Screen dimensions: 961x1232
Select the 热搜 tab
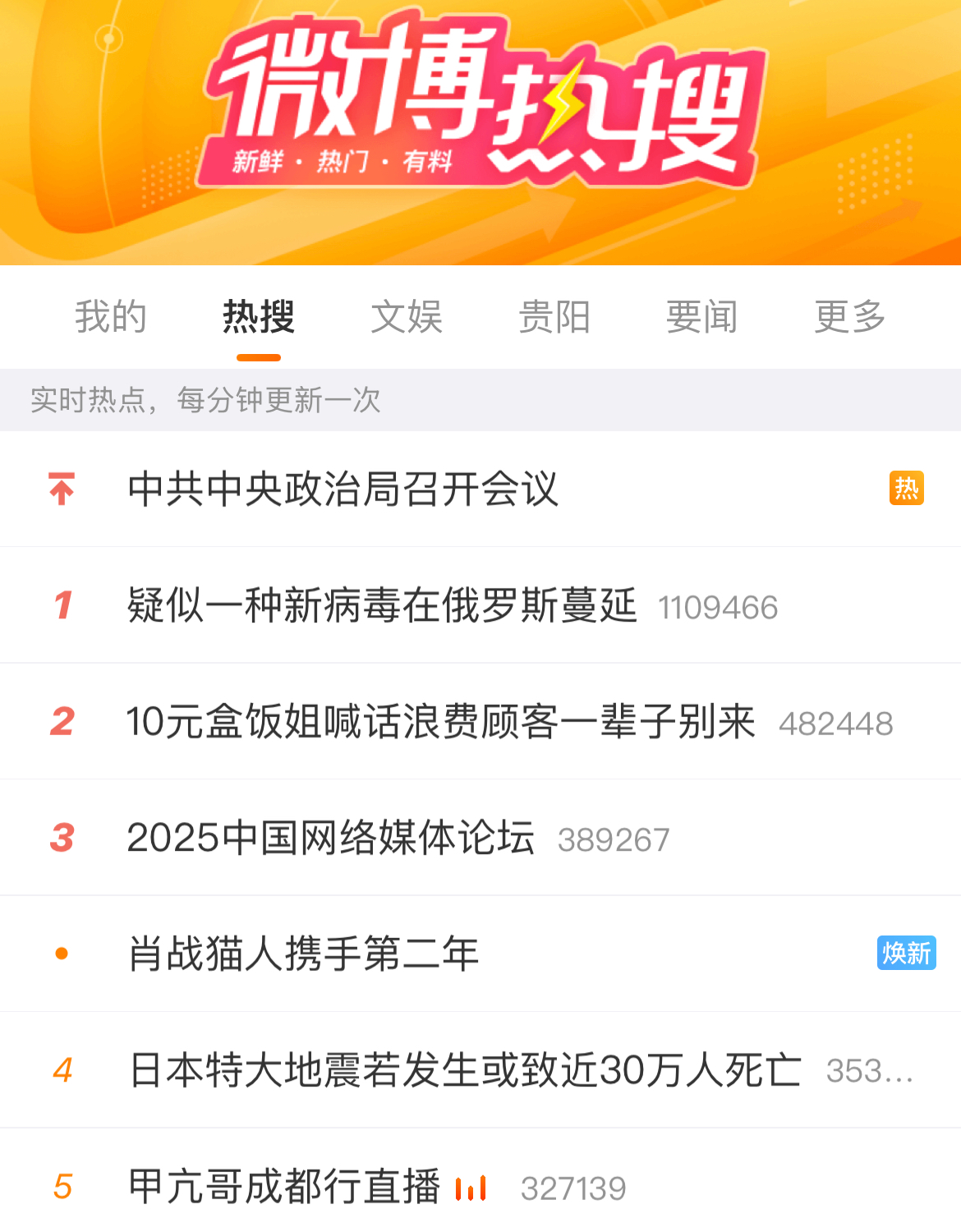pos(259,317)
